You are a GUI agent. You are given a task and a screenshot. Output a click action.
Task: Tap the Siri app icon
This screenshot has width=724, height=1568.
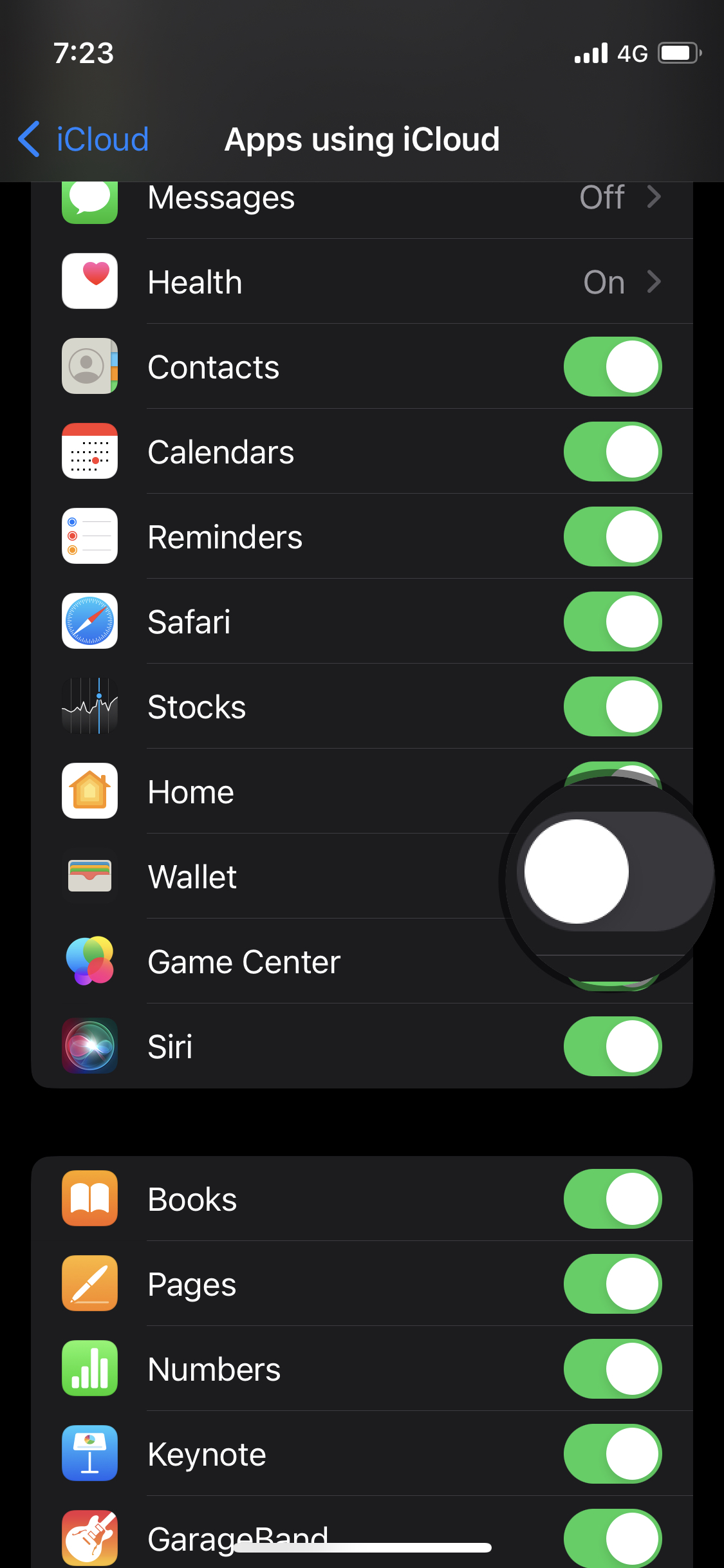(89, 1046)
